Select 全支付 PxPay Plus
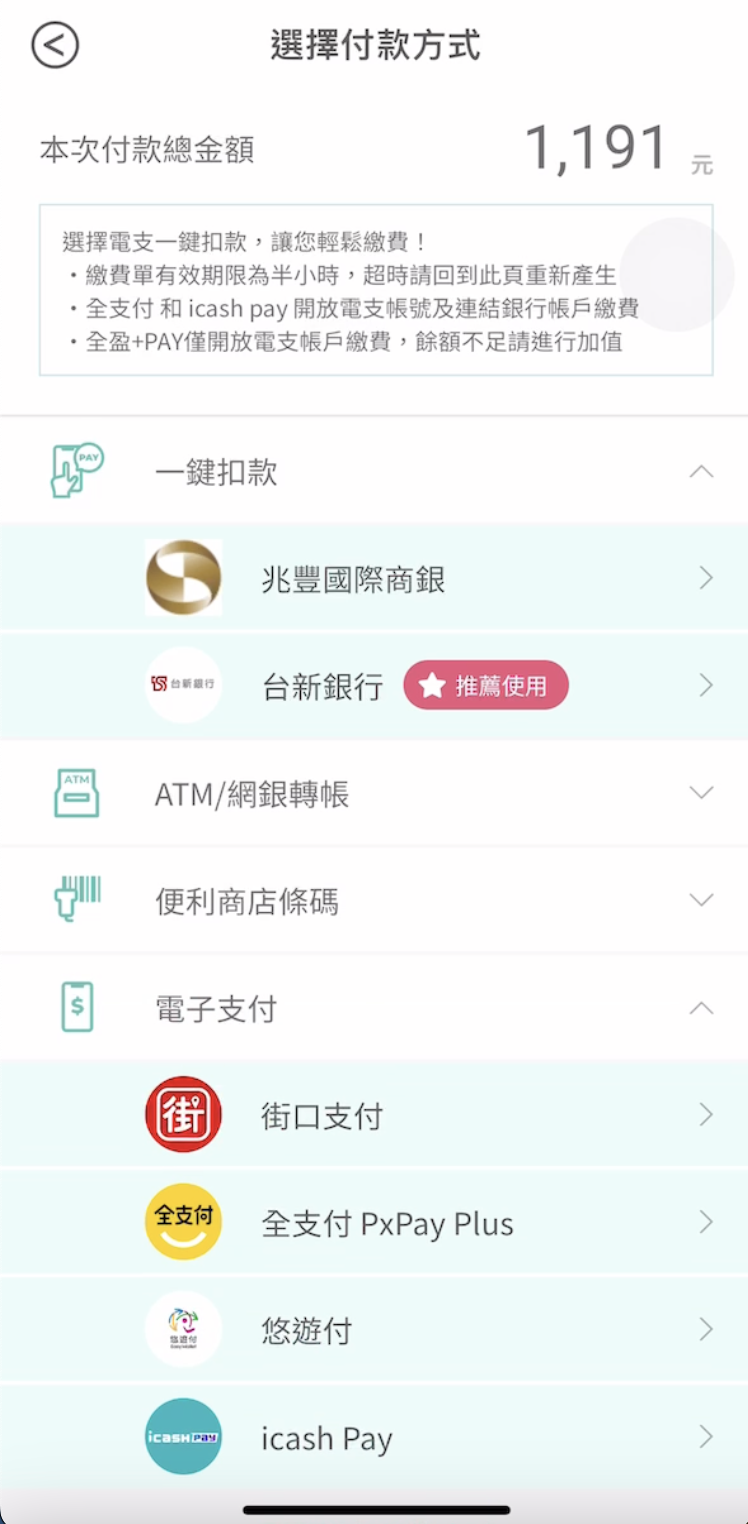 point(374,1223)
